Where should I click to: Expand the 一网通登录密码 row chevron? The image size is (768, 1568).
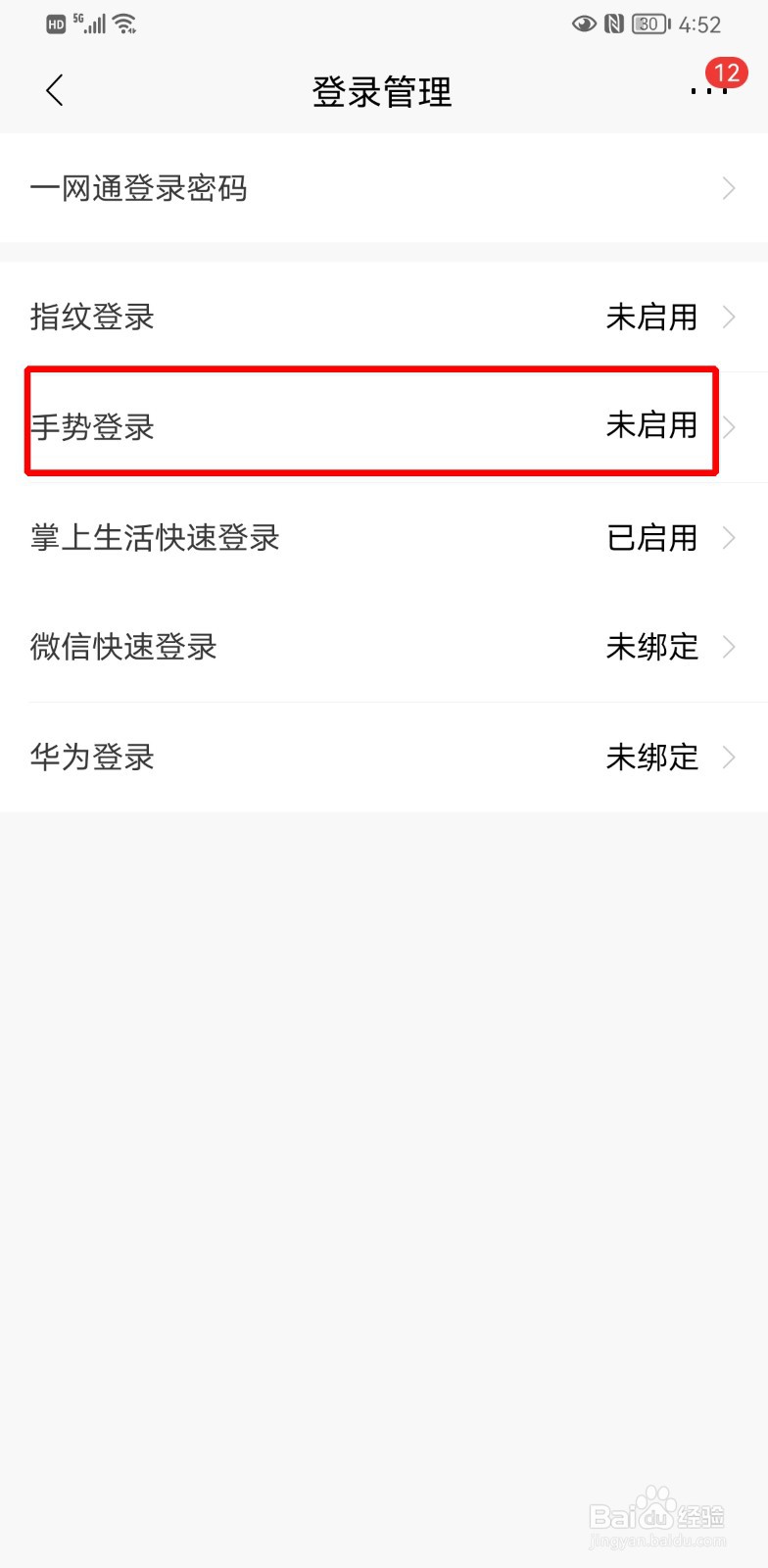pyautogui.click(x=729, y=188)
